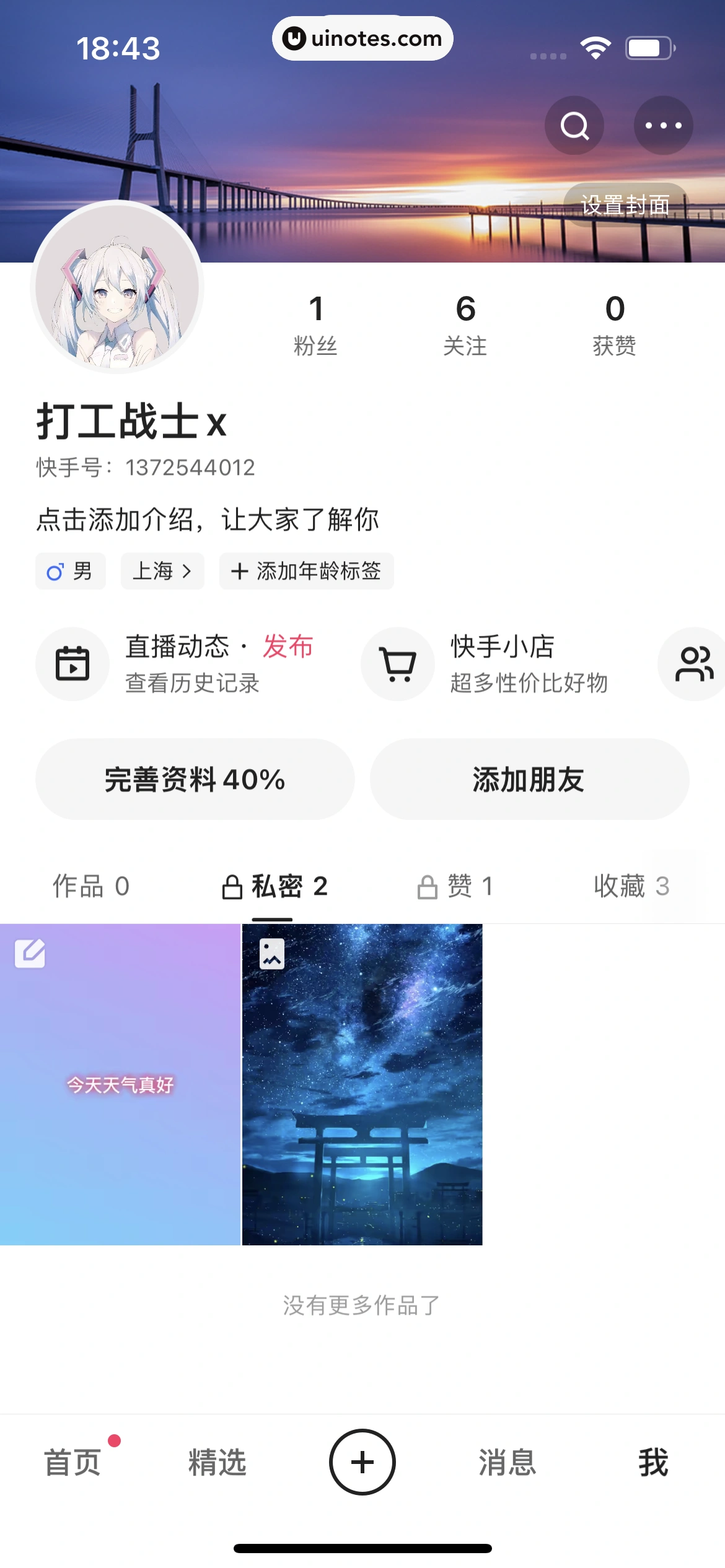This screenshot has width=725, height=1568.
Task: Switch to the 作品 tab
Action: [91, 886]
